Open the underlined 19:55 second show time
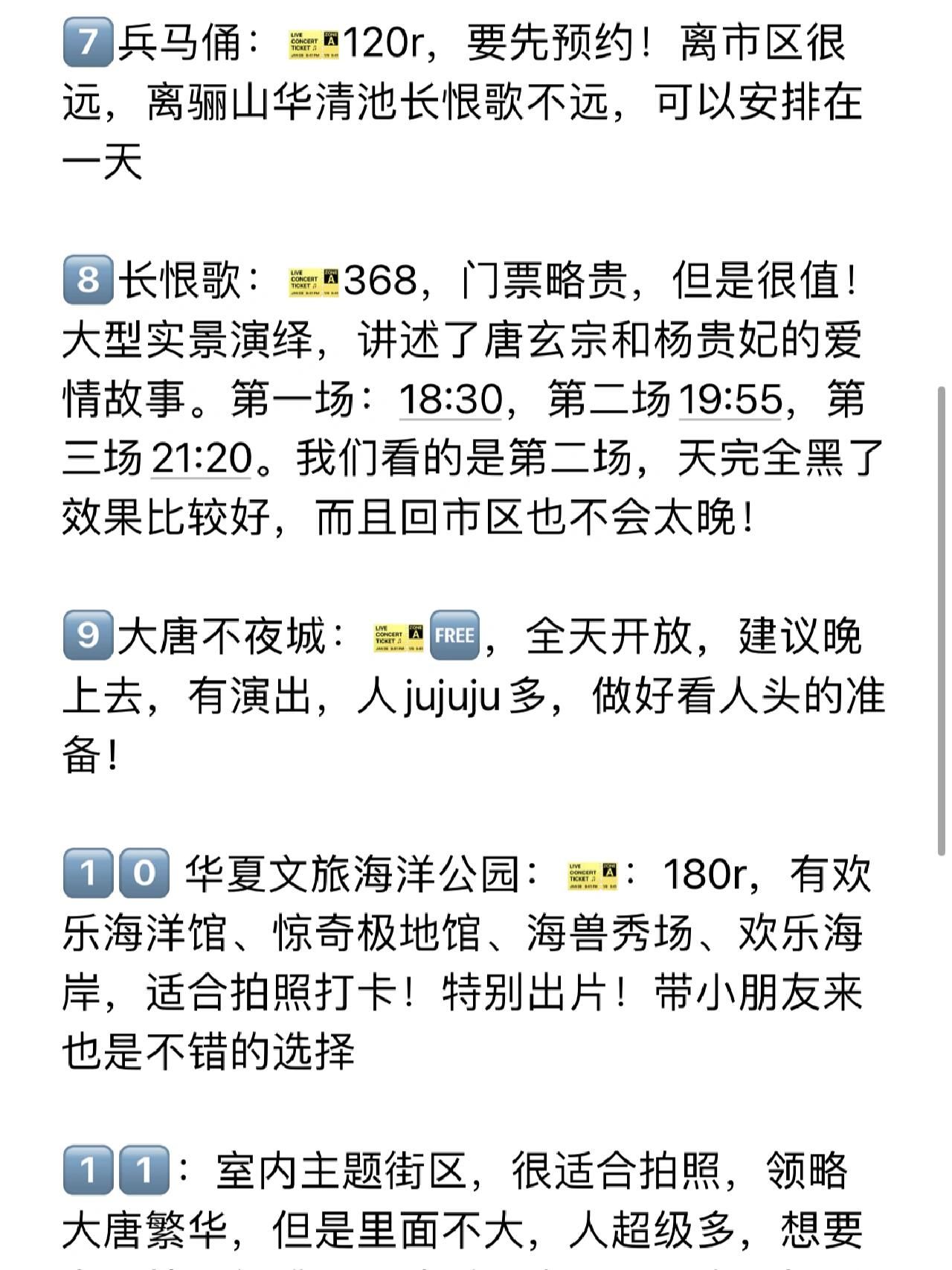The height and width of the screenshot is (1270, 952). (730, 400)
